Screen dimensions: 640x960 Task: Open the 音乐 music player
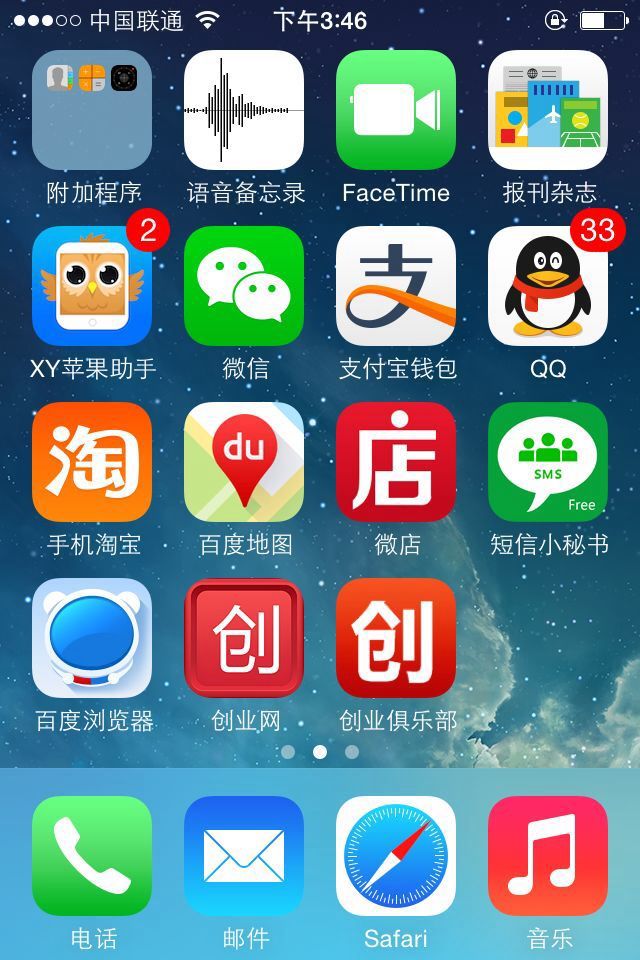click(548, 856)
